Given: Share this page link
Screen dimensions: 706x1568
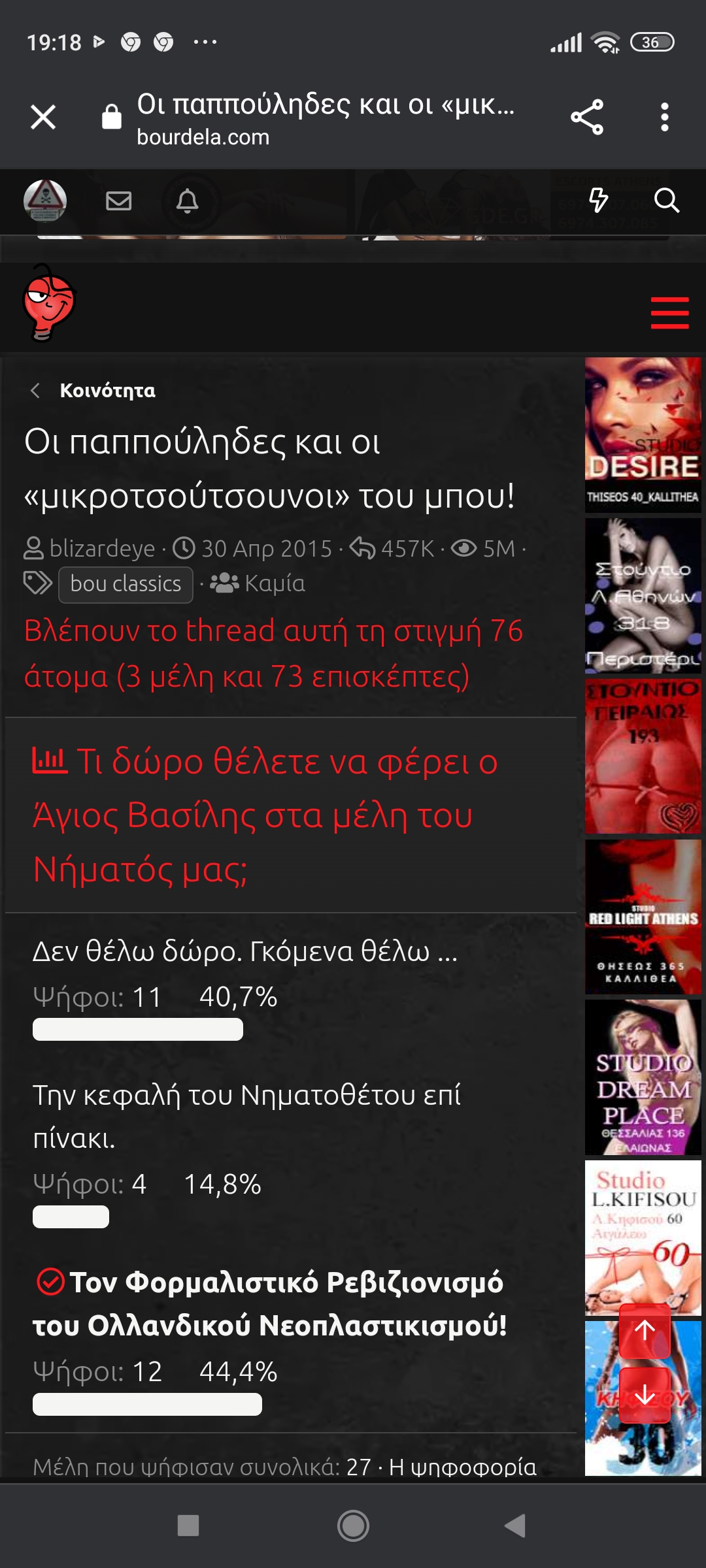Looking at the screenshot, I should tap(586, 118).
